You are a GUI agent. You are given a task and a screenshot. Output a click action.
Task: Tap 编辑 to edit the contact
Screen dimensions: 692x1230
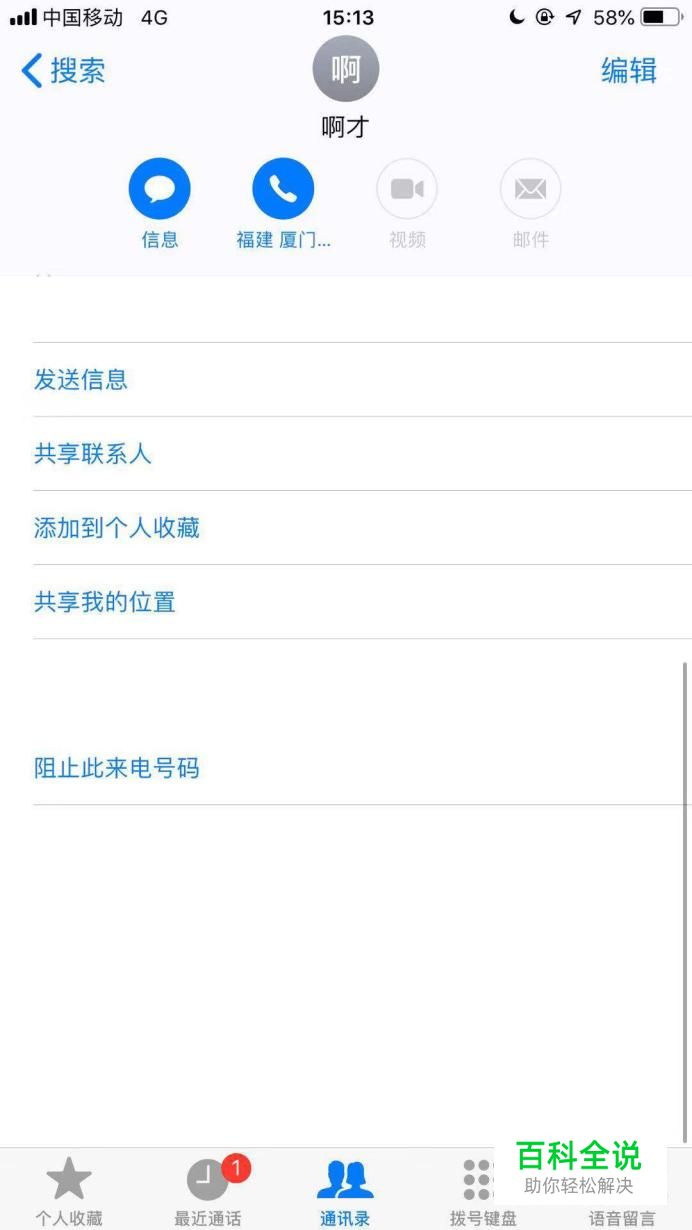pyautogui.click(x=629, y=71)
